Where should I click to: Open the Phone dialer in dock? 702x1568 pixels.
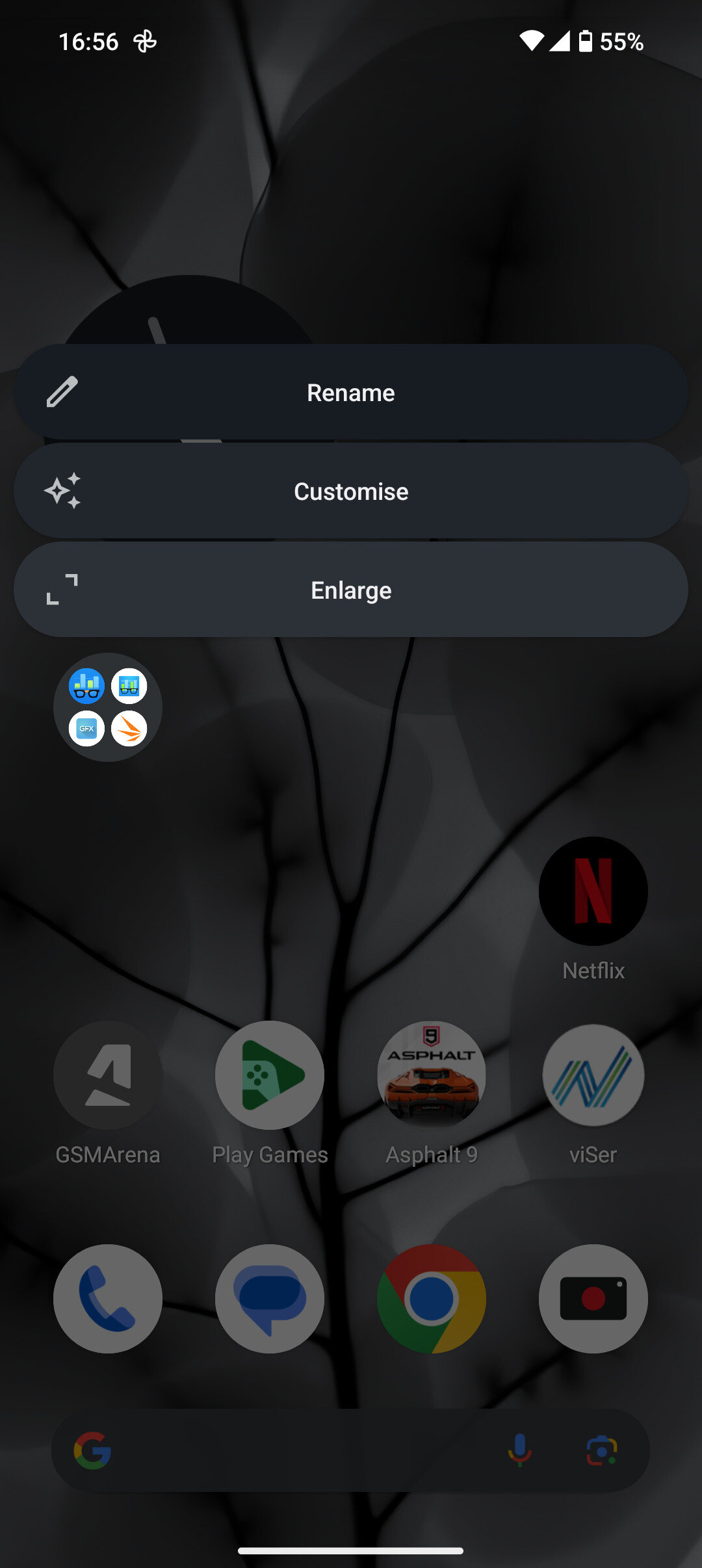tap(108, 1299)
